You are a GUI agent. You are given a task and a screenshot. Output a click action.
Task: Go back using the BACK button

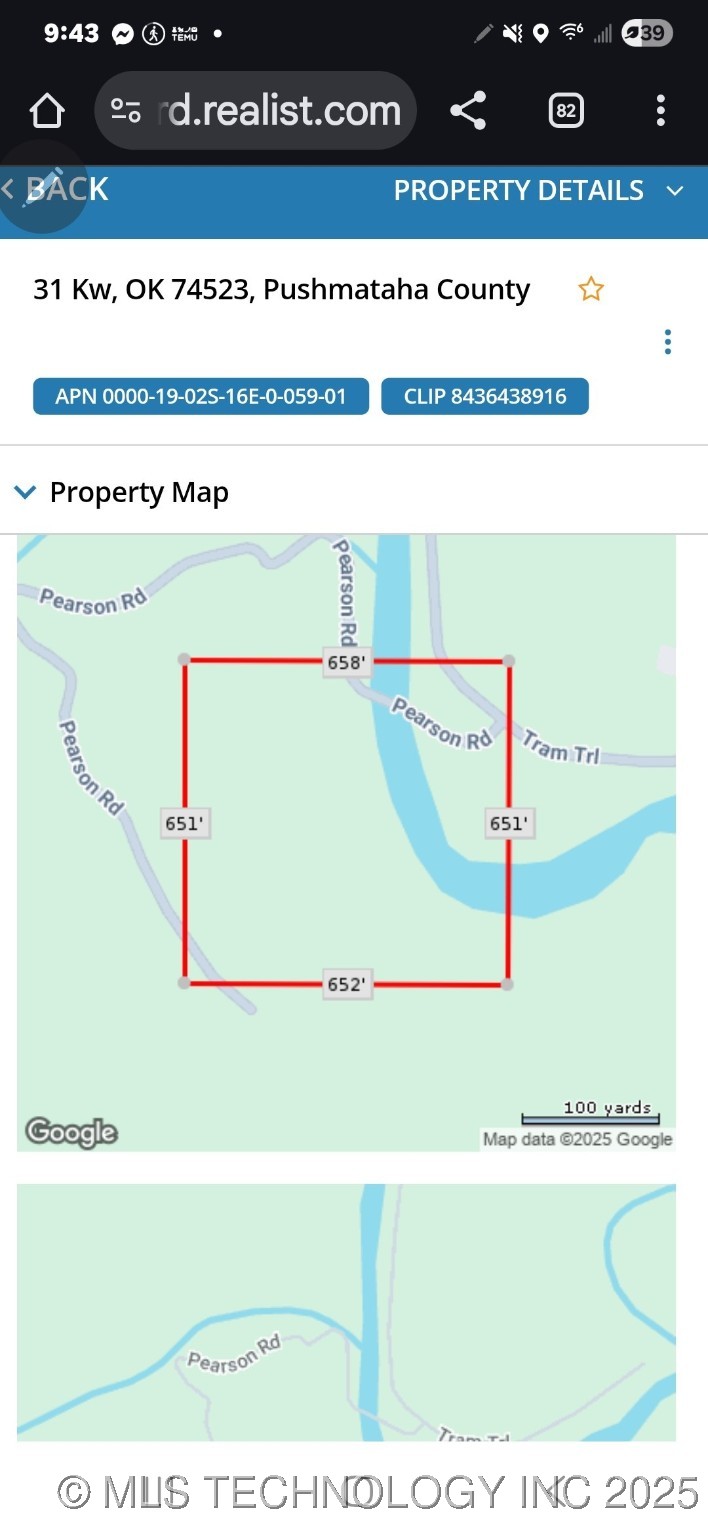(x=56, y=190)
